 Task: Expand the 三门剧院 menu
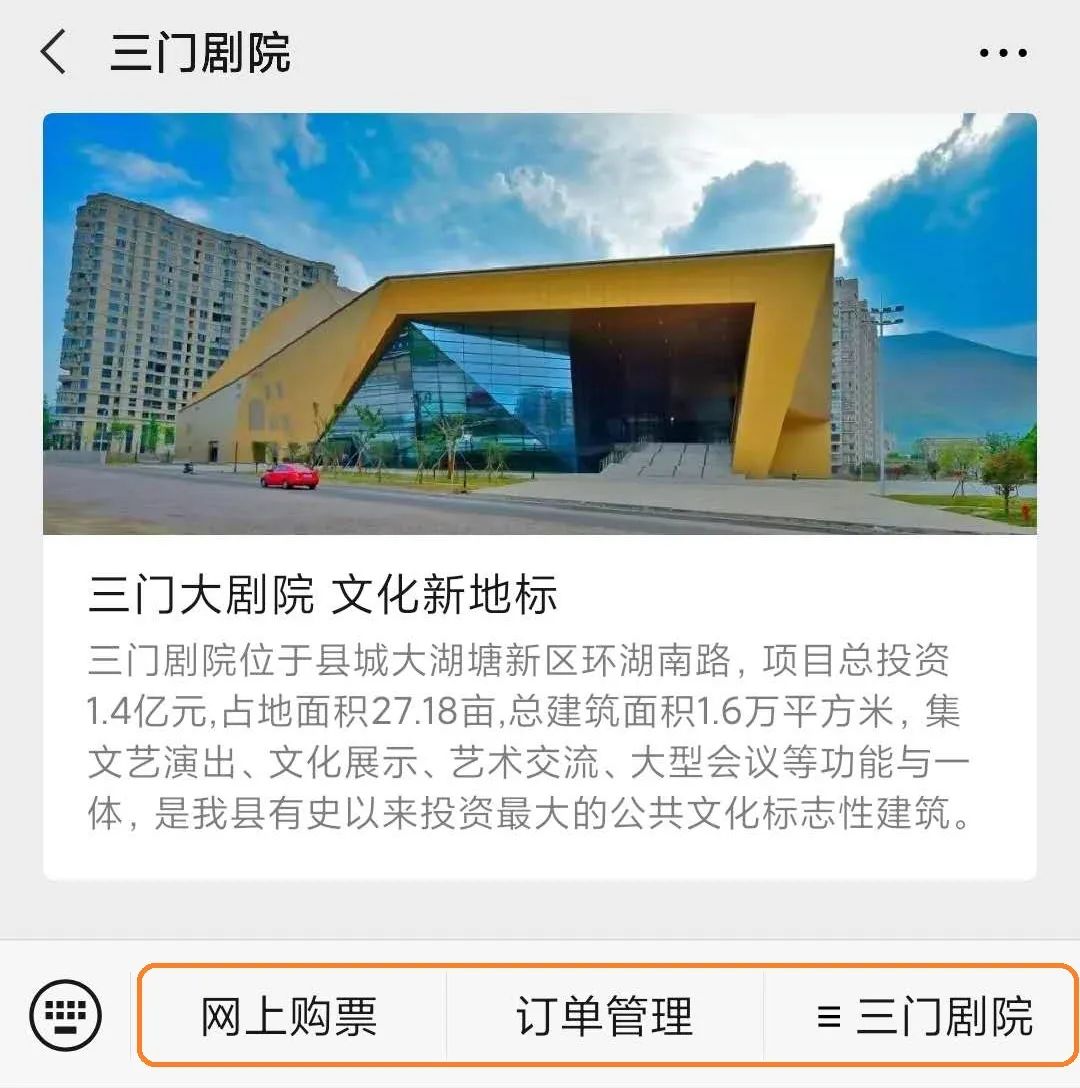click(x=923, y=1017)
